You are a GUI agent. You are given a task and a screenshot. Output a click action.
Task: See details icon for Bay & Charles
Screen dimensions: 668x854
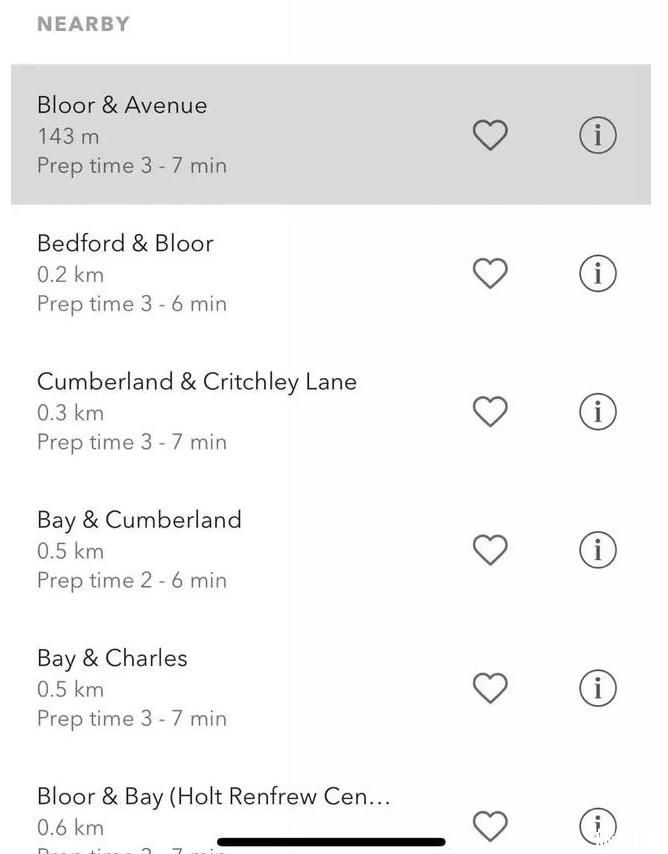[x=598, y=687]
